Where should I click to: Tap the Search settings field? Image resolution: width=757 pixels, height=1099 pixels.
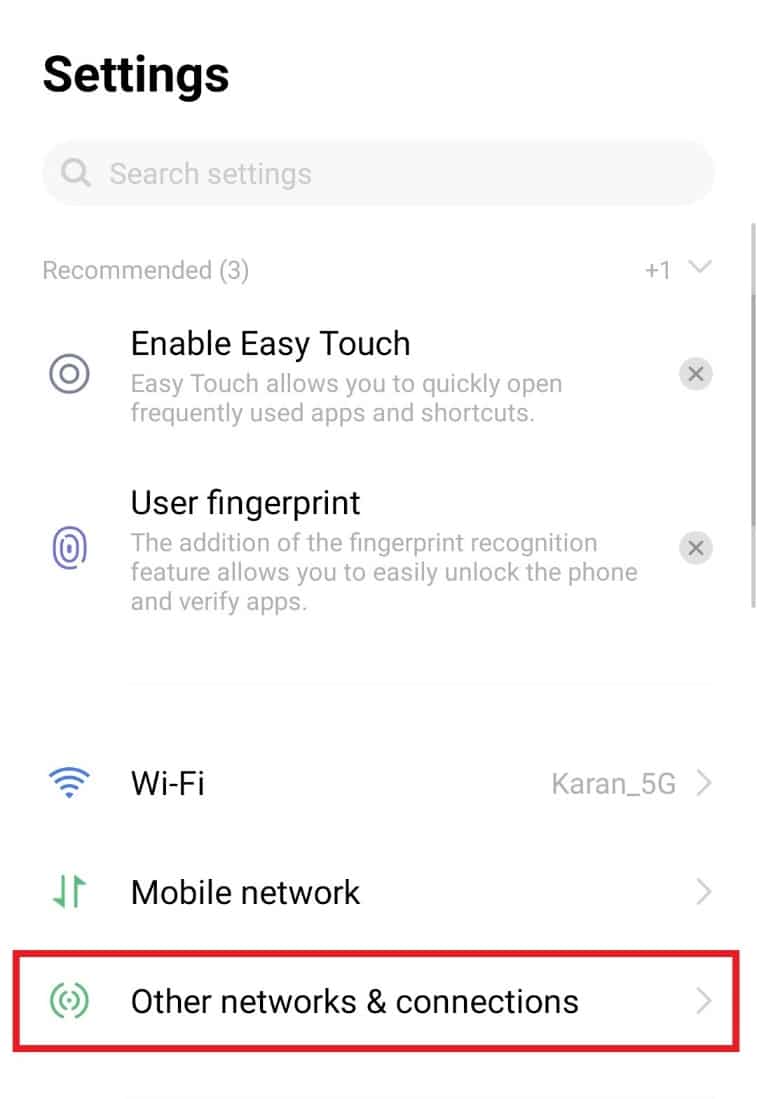(378, 174)
